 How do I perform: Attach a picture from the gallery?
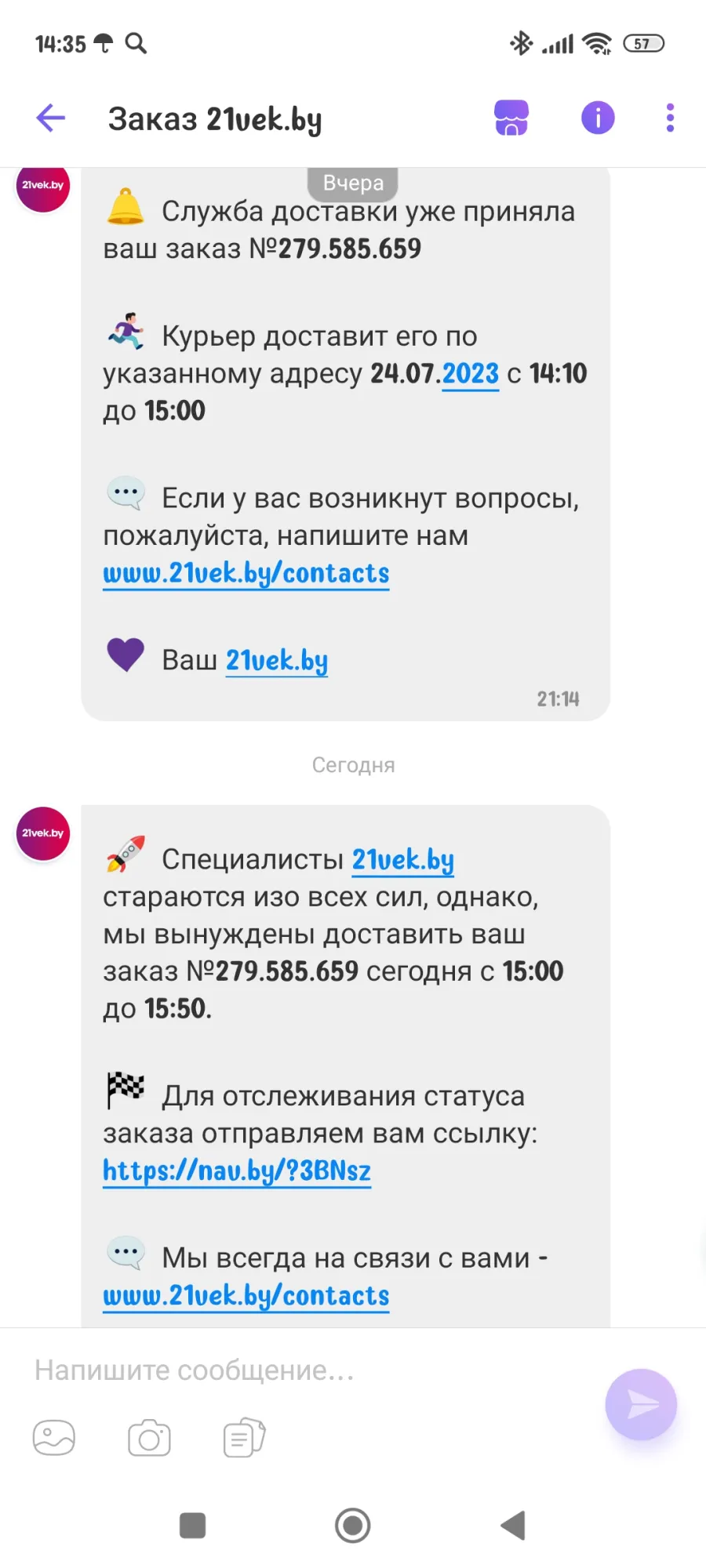click(54, 1438)
